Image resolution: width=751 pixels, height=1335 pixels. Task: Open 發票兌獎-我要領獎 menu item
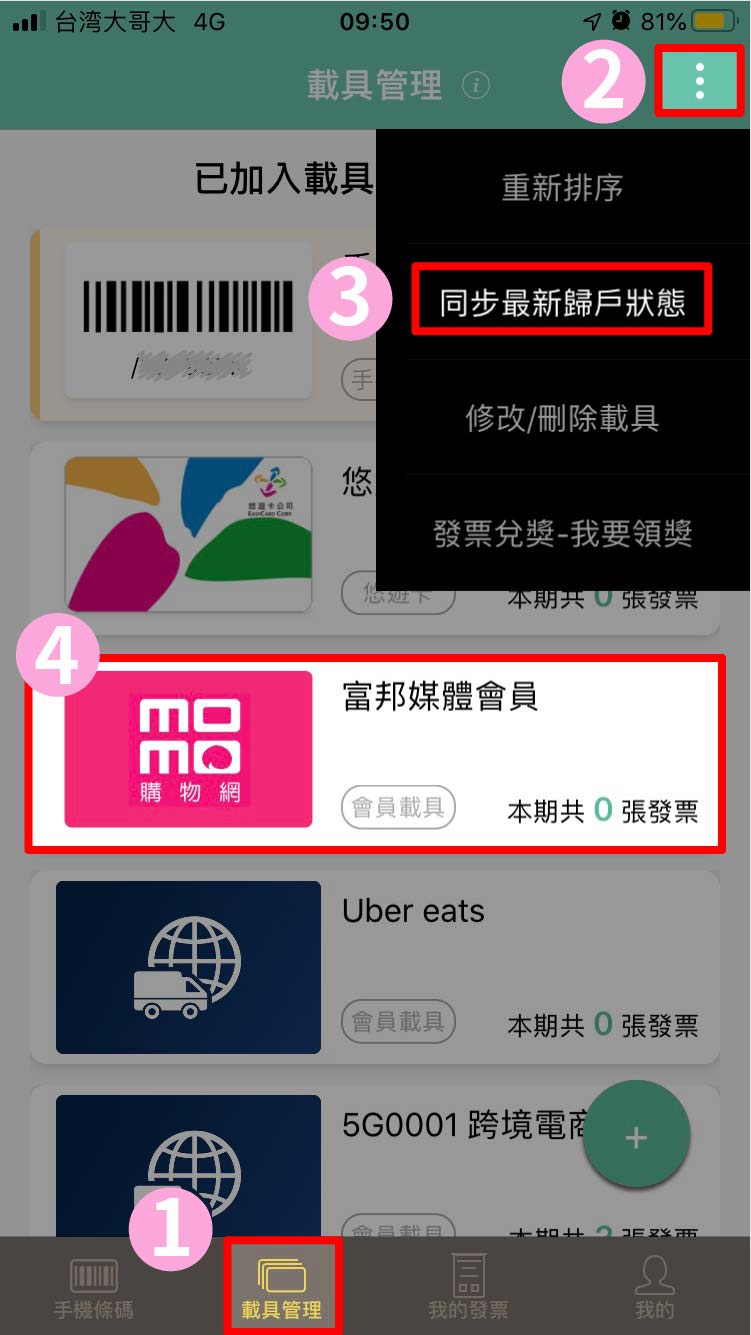pos(562,533)
